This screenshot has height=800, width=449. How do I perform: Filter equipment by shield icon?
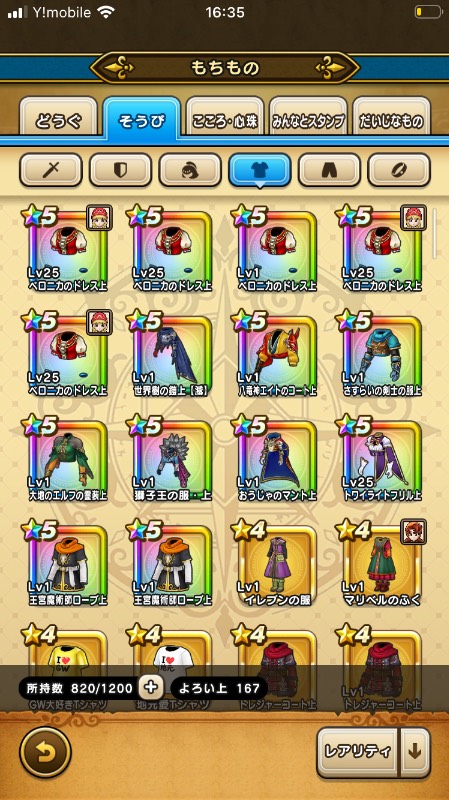coord(120,170)
